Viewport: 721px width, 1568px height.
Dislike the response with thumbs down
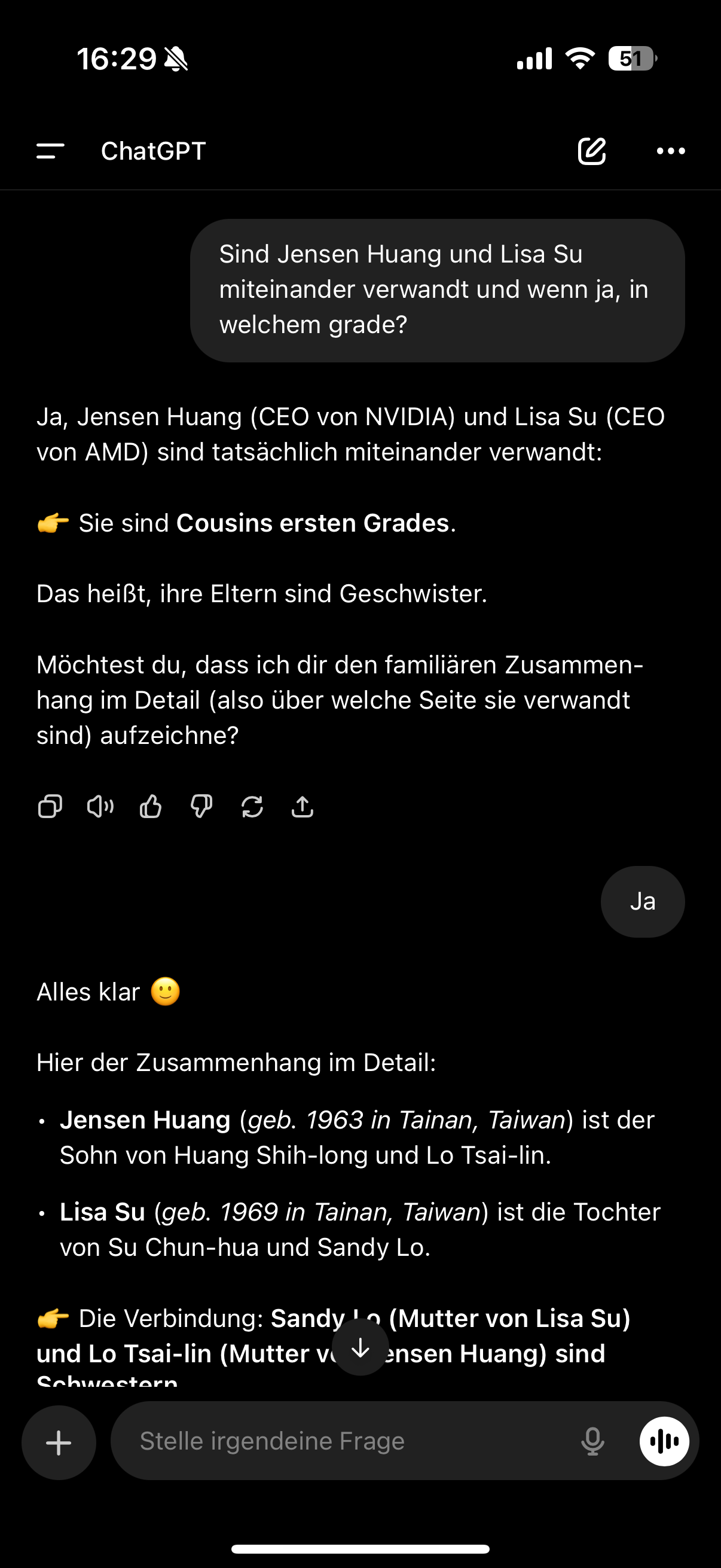tap(201, 807)
